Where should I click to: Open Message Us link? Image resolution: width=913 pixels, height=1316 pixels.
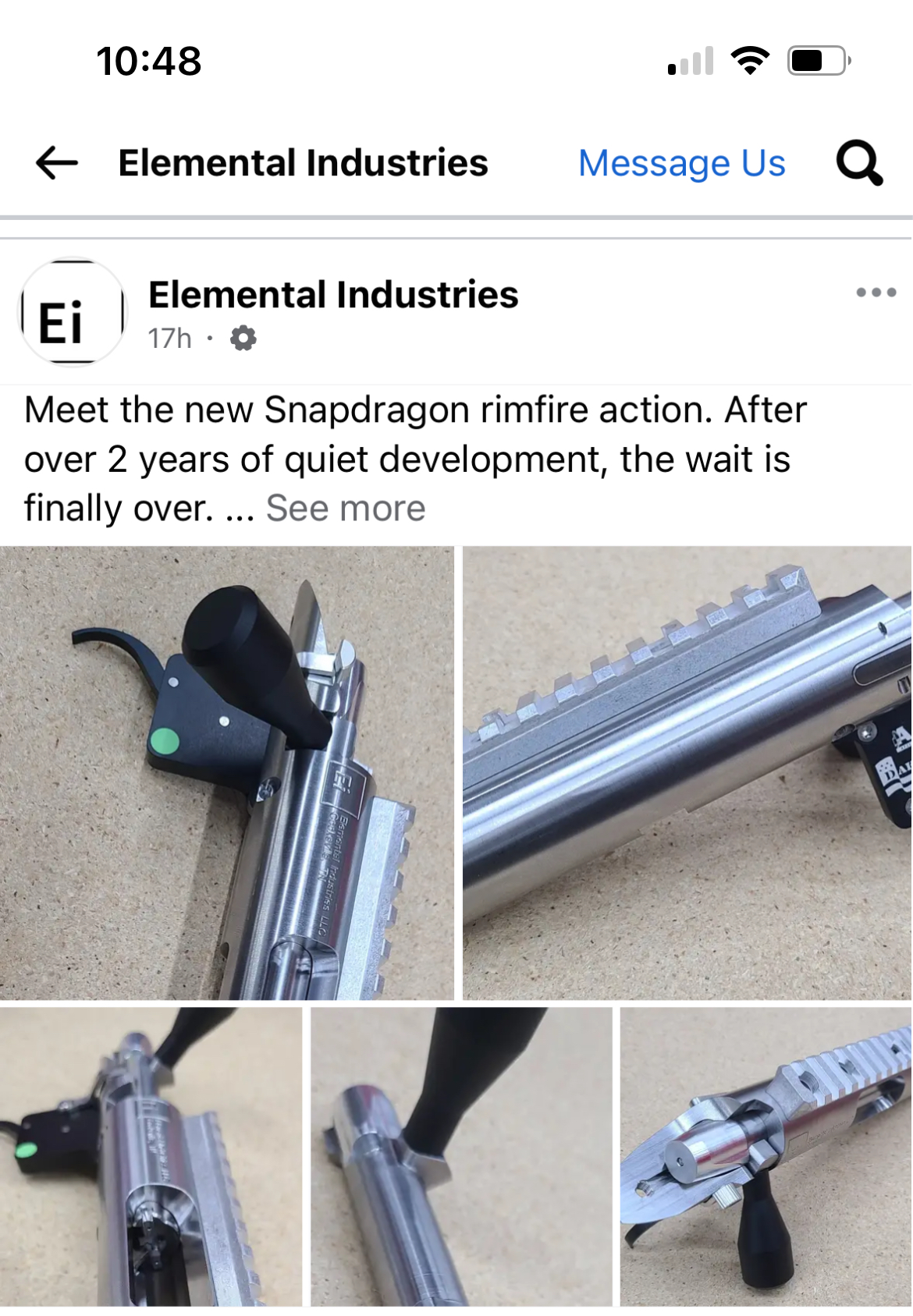pos(681,163)
